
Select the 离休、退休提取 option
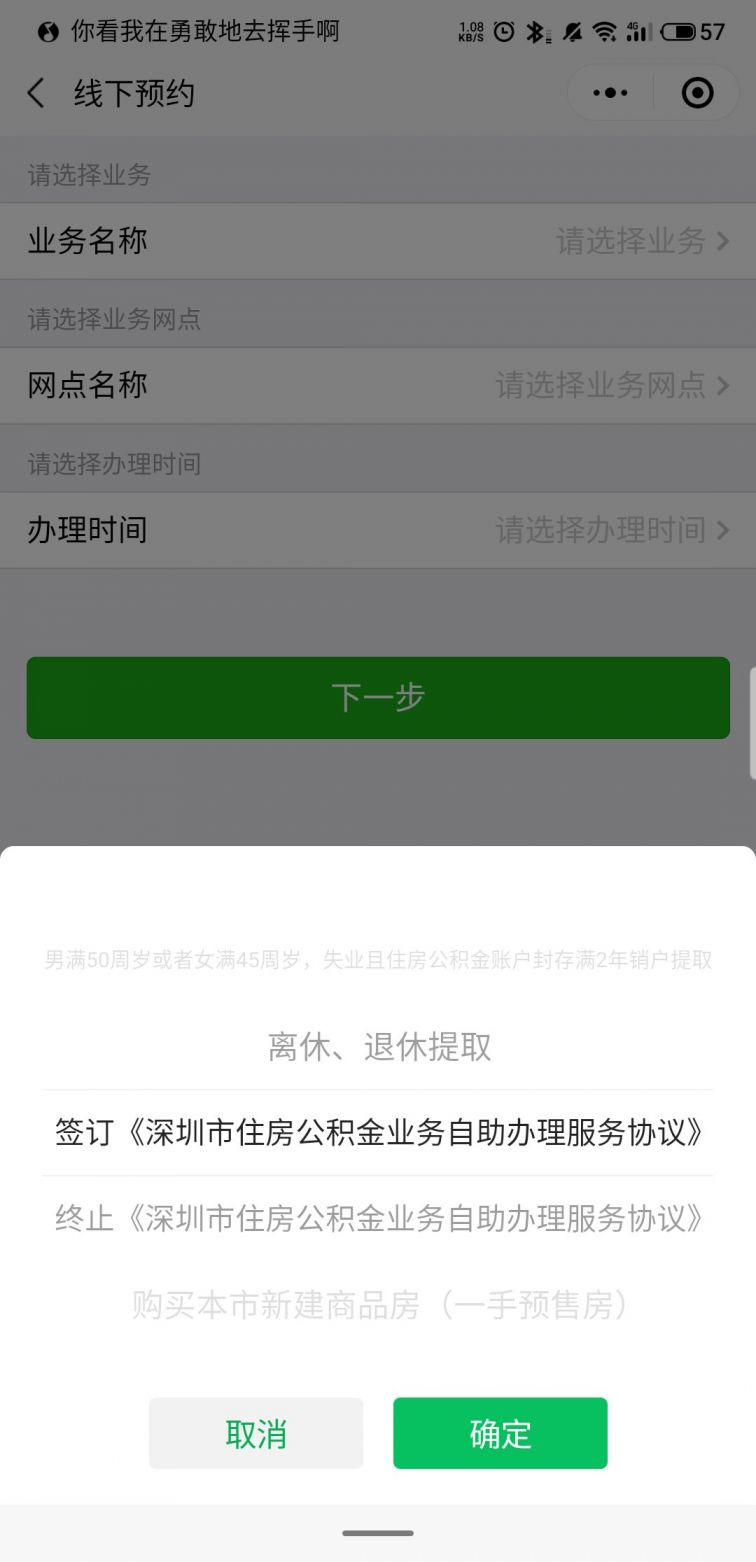[x=379, y=1047]
